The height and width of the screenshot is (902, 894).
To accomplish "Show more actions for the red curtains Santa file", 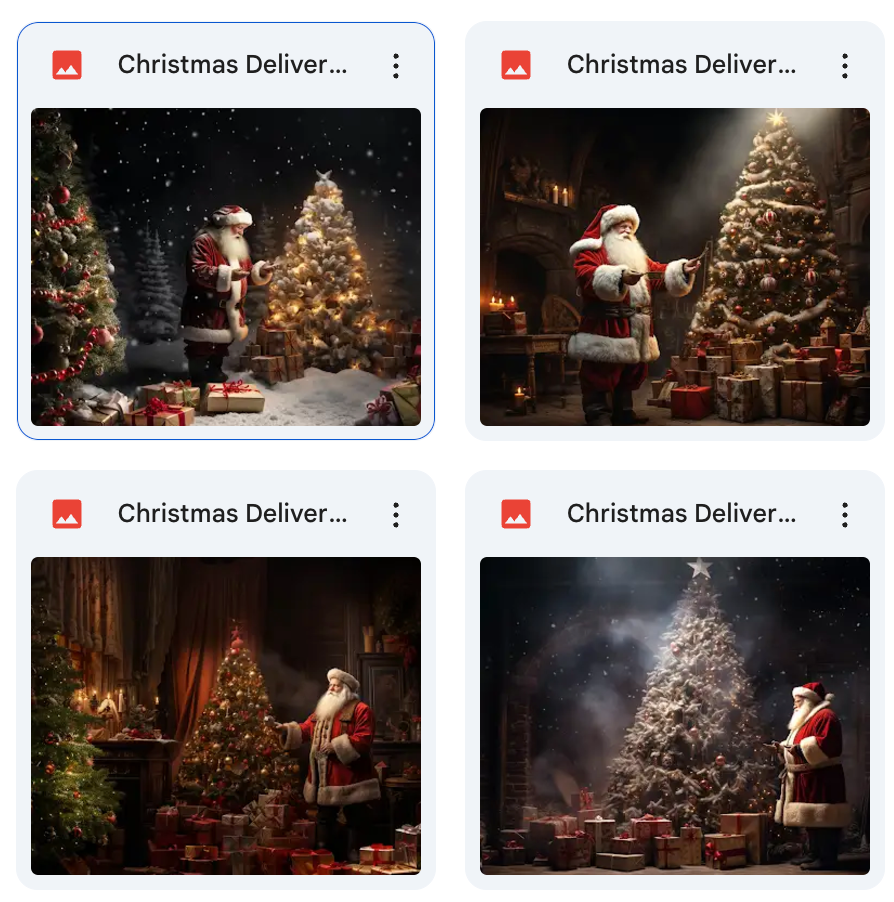I will coord(396,515).
